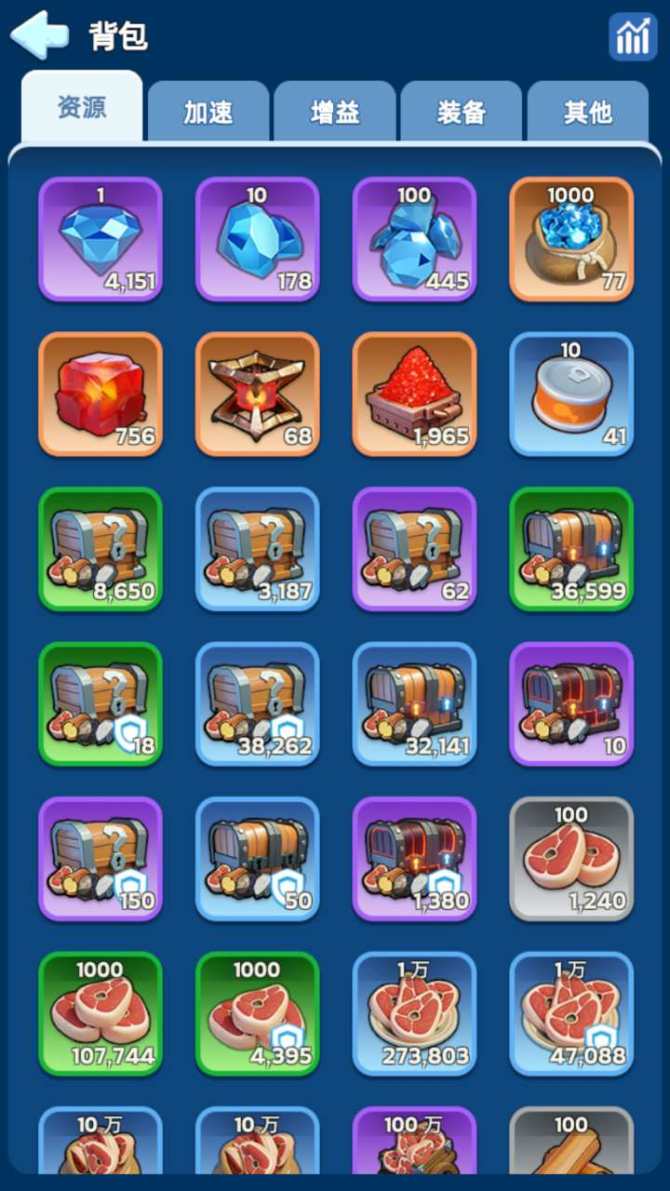Switch to the 增益 tab
Screen dimensions: 670x1191
point(335,112)
